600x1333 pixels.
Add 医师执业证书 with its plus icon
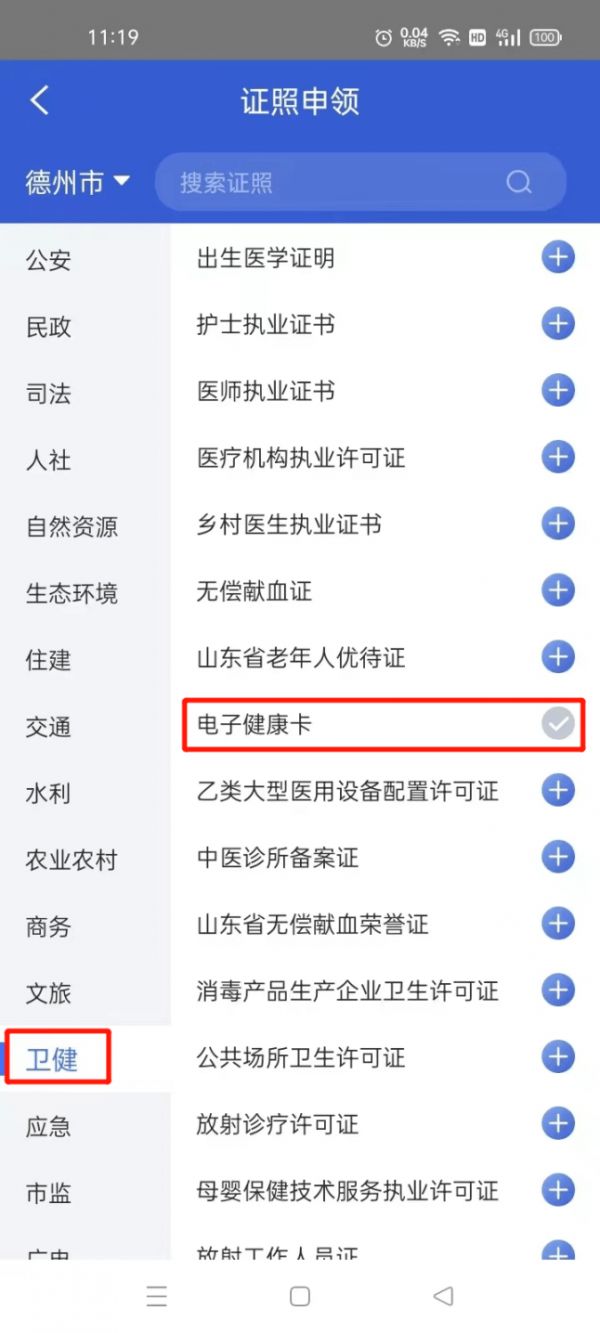[558, 391]
